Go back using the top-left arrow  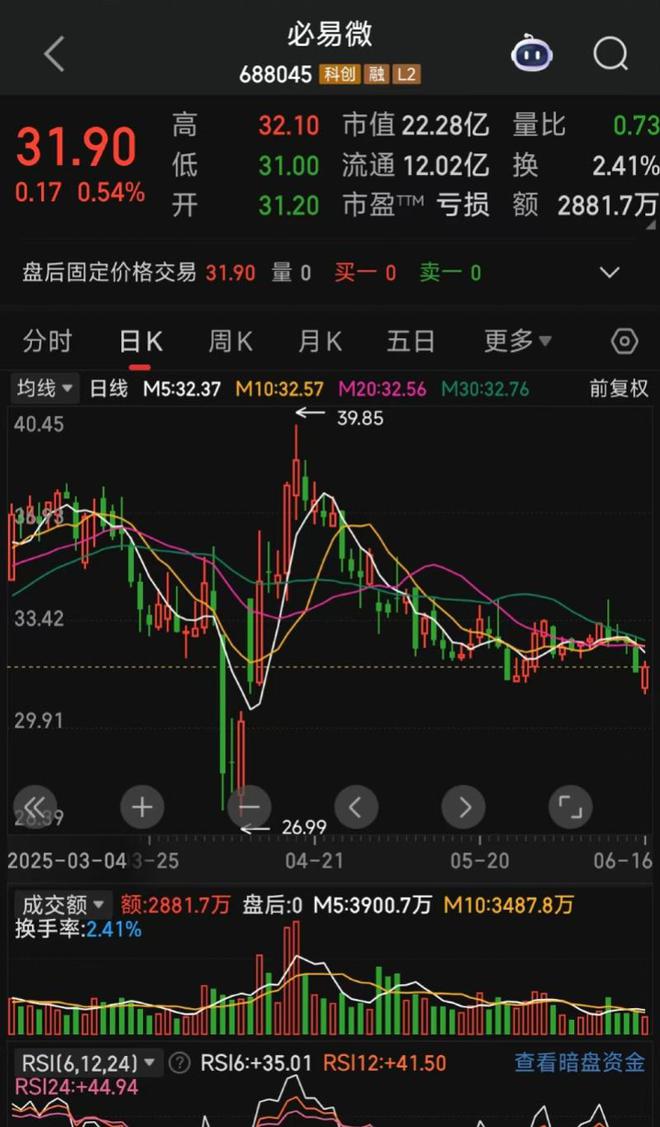(55, 54)
